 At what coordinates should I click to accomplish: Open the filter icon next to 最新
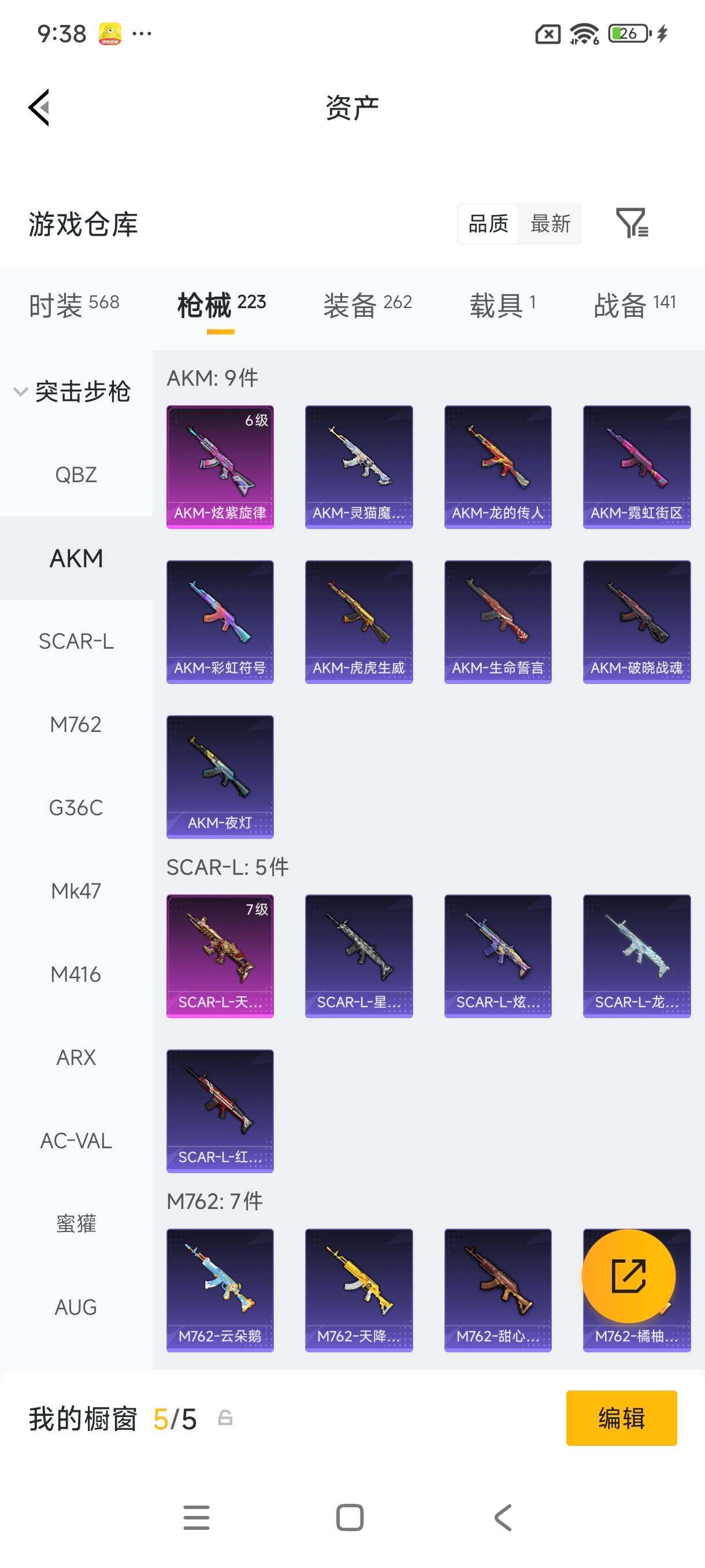click(632, 223)
